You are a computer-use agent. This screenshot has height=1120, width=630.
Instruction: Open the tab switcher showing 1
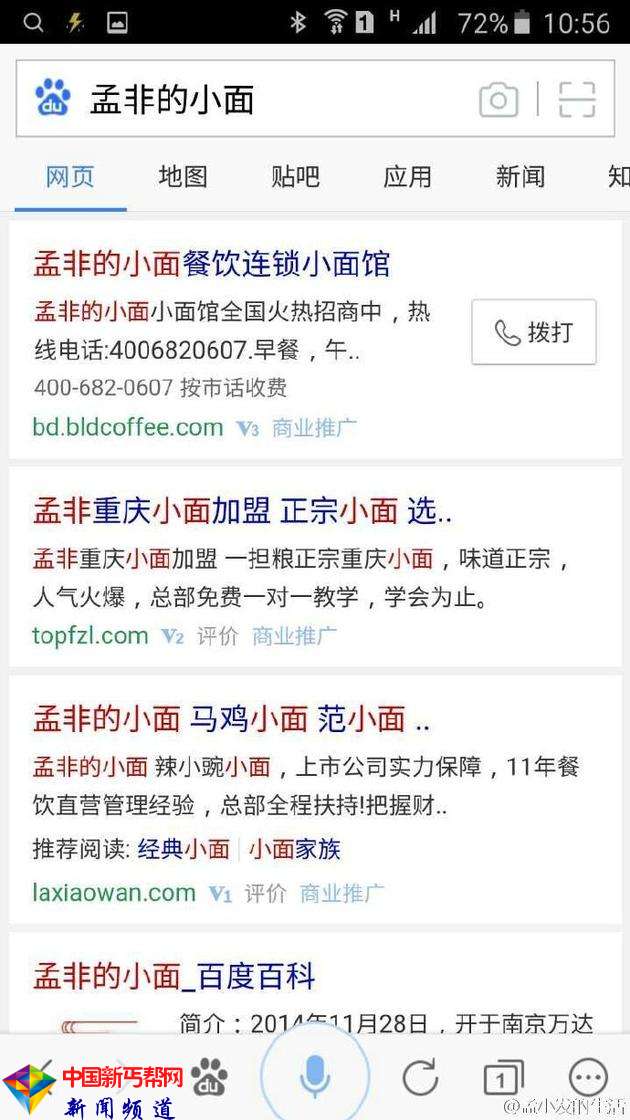coord(503,1077)
